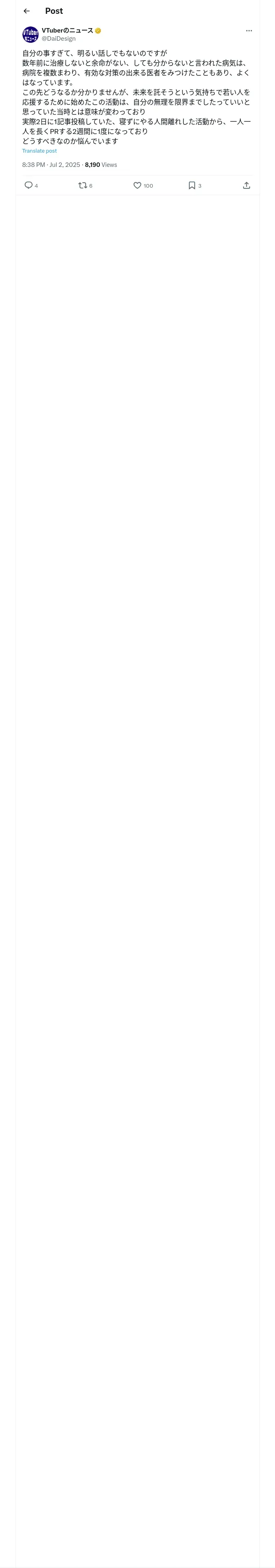Open VTuberのニュース profile avatar
Image resolution: width=275 pixels, height=1568 pixels.
31,35
